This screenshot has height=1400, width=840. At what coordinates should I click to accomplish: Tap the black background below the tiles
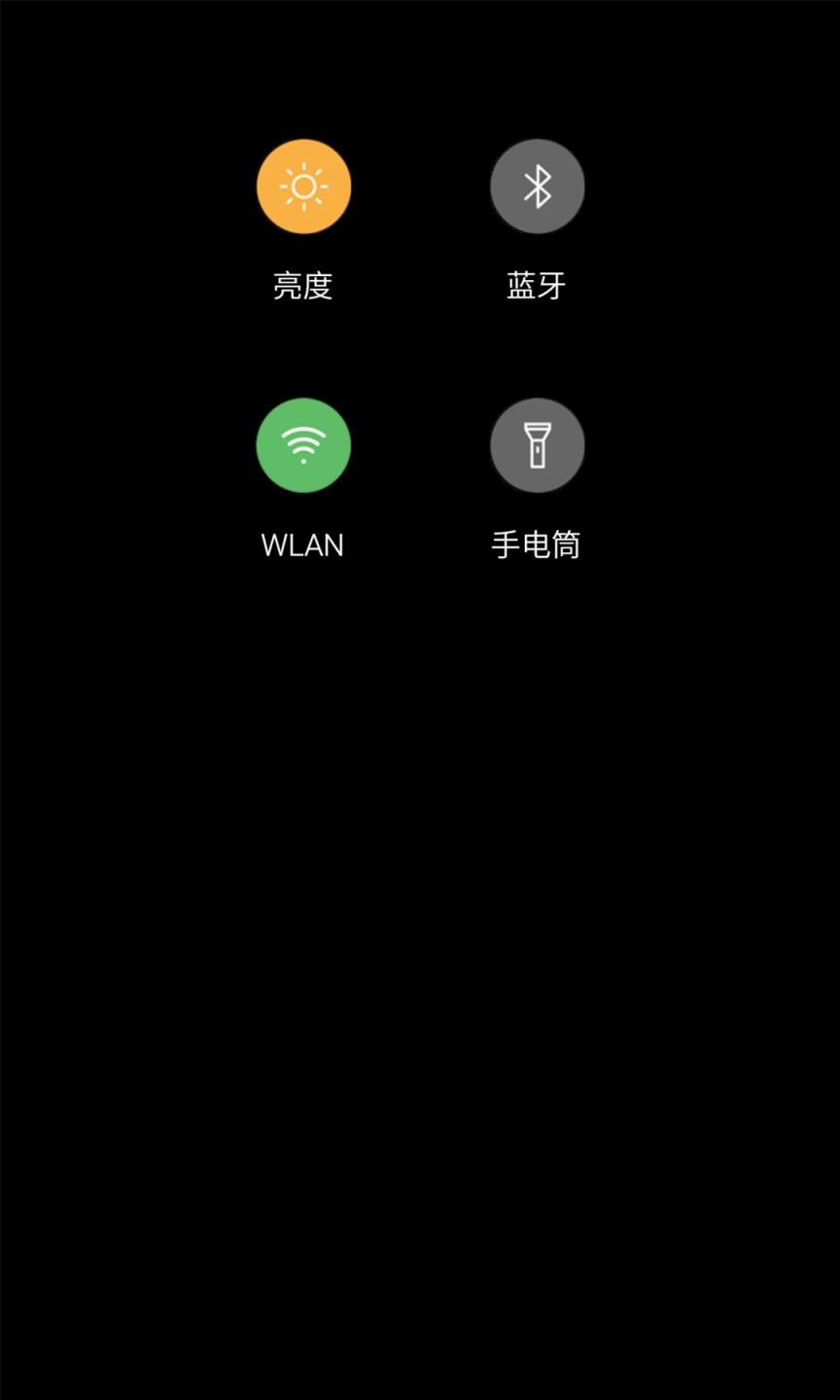[420, 875]
